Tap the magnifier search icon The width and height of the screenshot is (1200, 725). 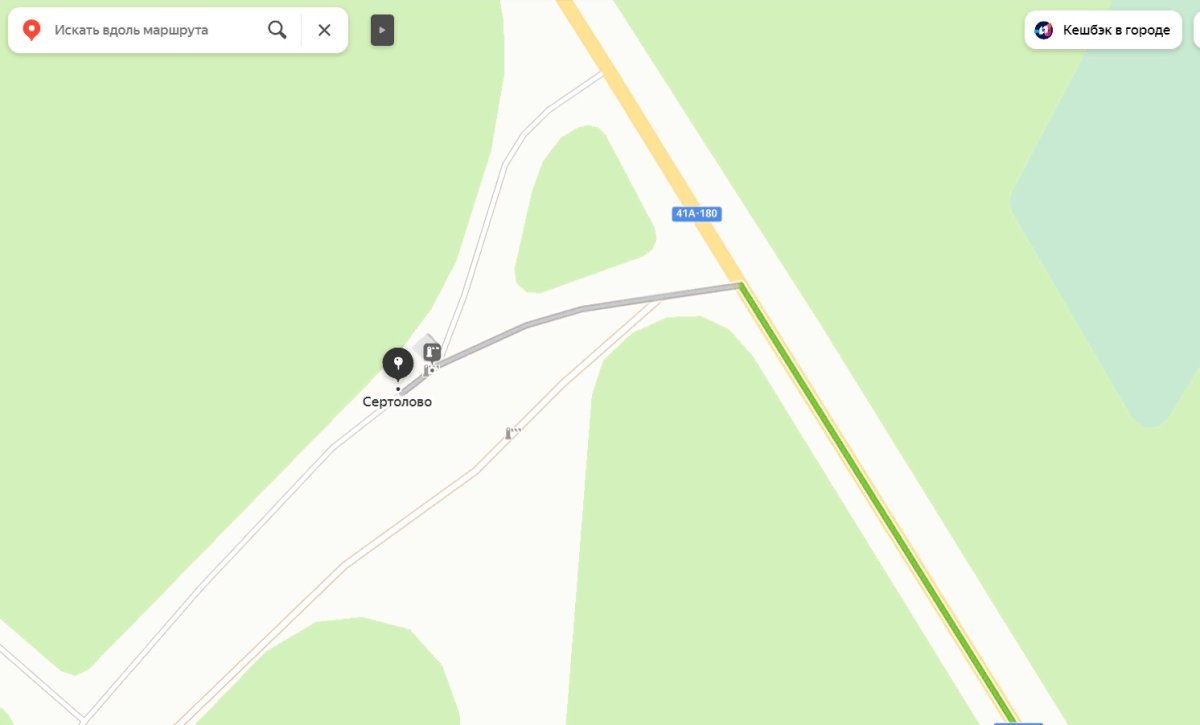277,30
